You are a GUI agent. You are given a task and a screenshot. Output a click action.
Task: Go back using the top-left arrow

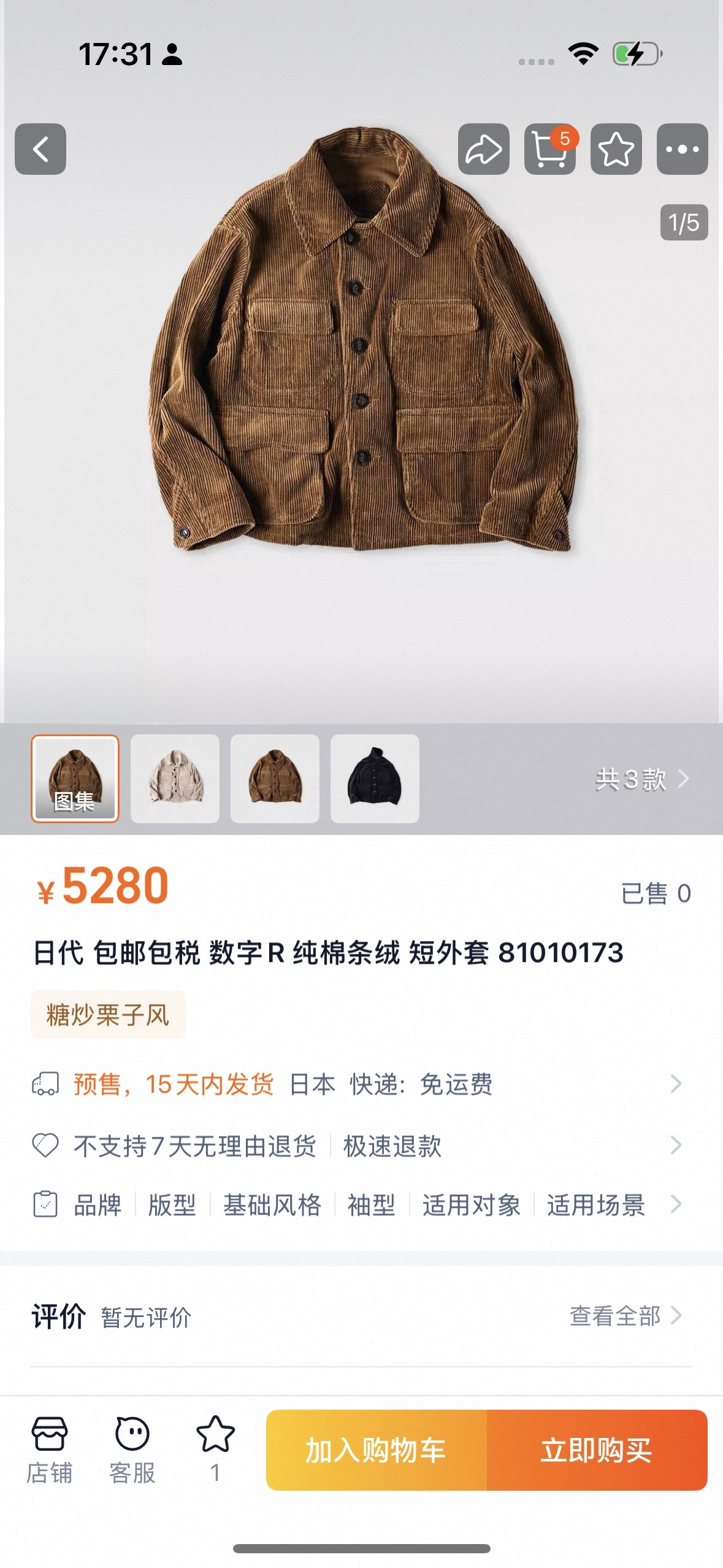coord(40,149)
